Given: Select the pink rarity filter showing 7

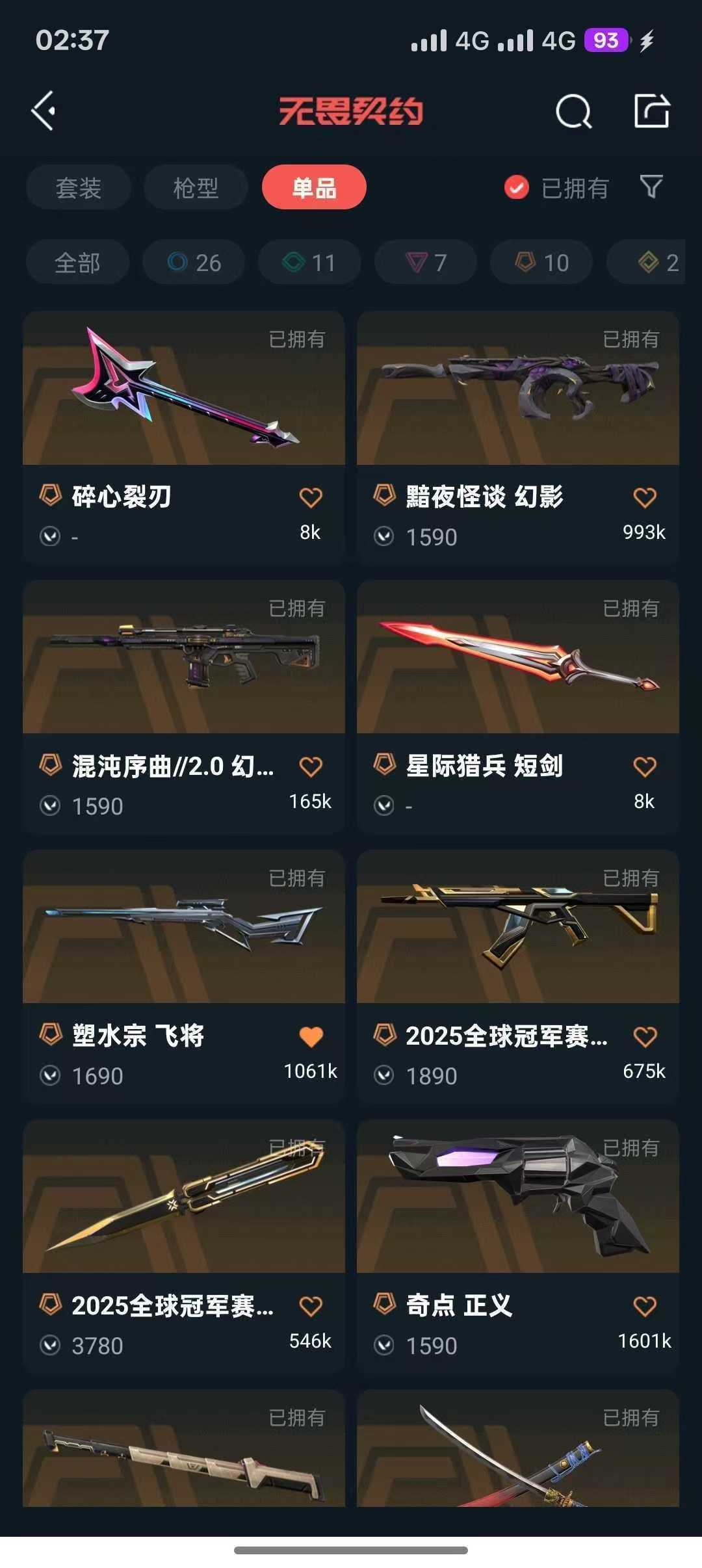Looking at the screenshot, I should click(424, 262).
